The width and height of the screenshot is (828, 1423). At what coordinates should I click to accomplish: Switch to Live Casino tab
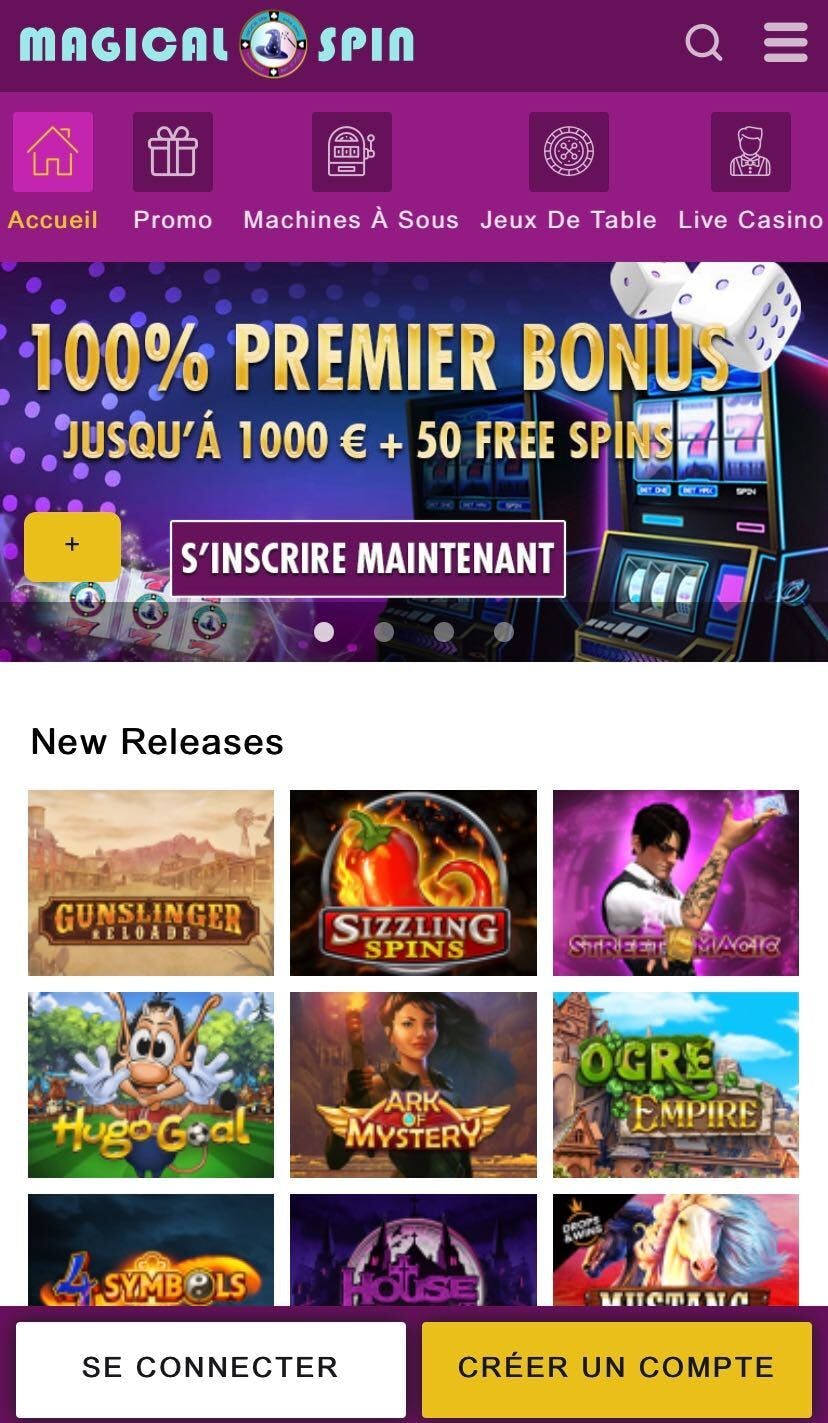pyautogui.click(x=750, y=172)
